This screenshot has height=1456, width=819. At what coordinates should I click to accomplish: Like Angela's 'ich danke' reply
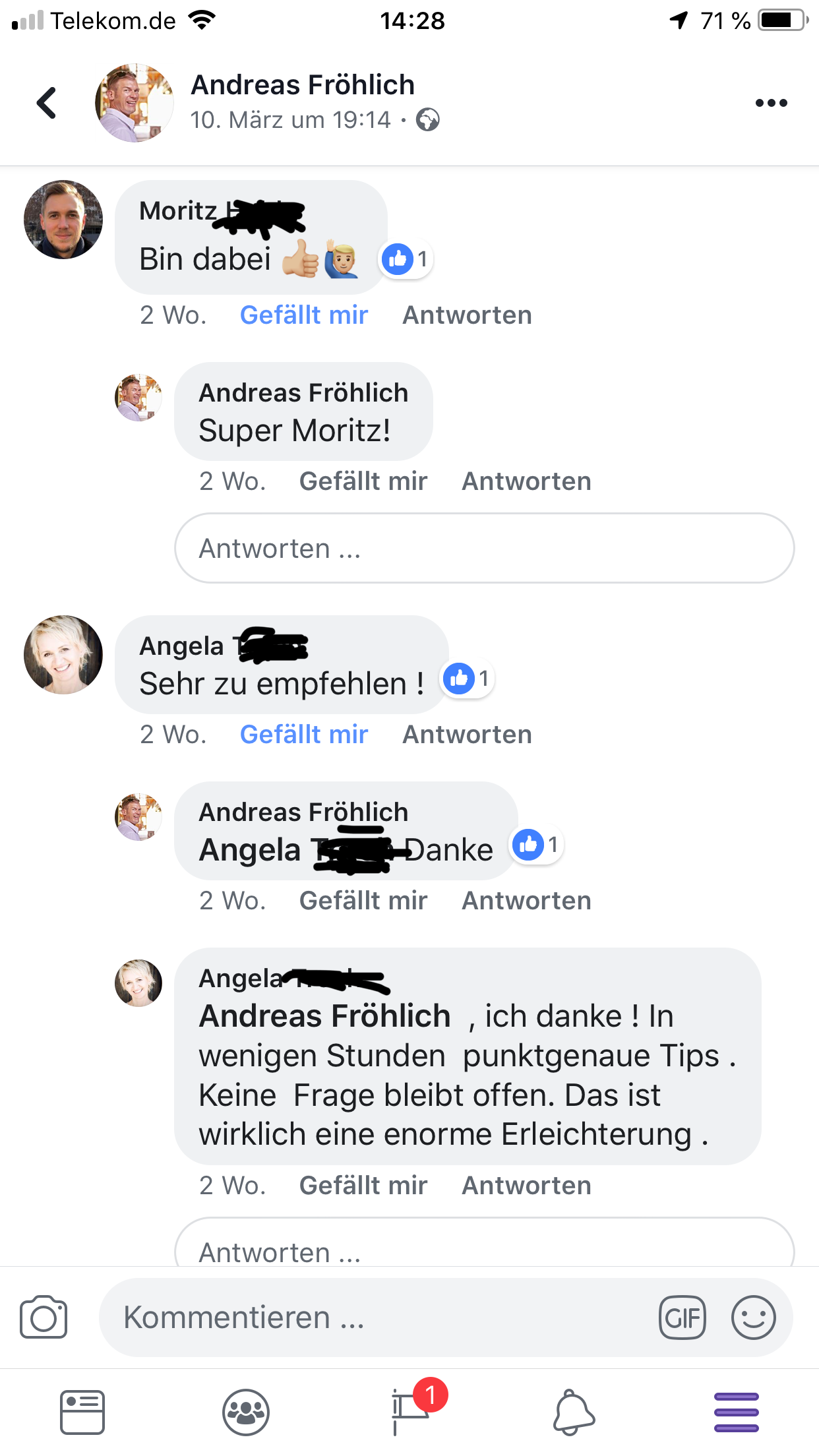tap(363, 1186)
